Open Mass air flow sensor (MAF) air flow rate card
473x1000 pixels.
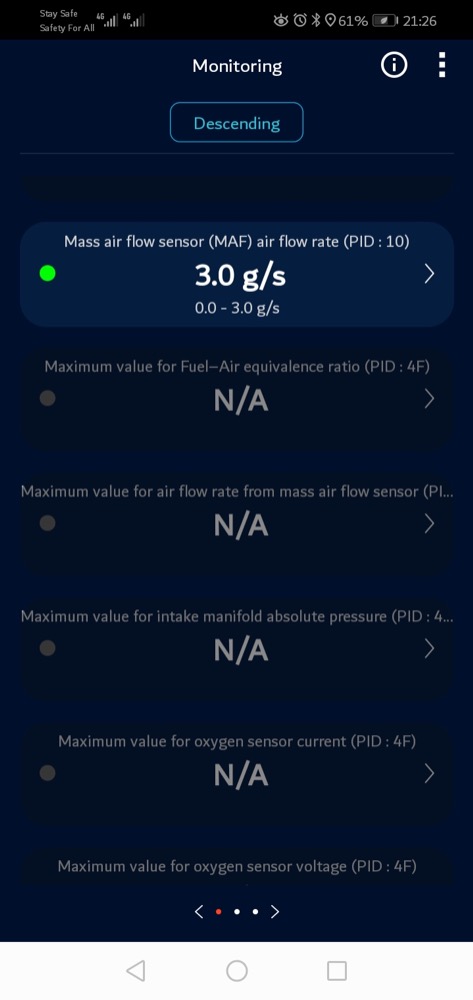237,274
